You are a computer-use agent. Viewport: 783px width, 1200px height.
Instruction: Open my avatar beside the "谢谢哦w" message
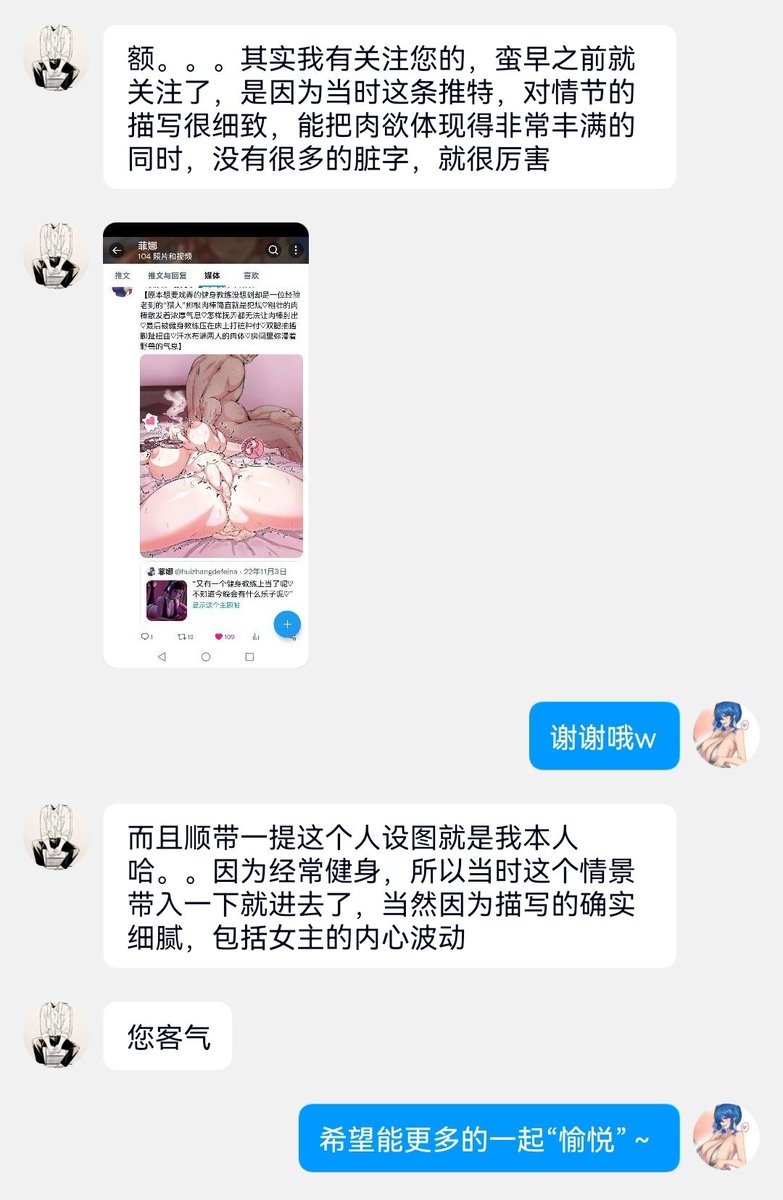[x=726, y=735]
